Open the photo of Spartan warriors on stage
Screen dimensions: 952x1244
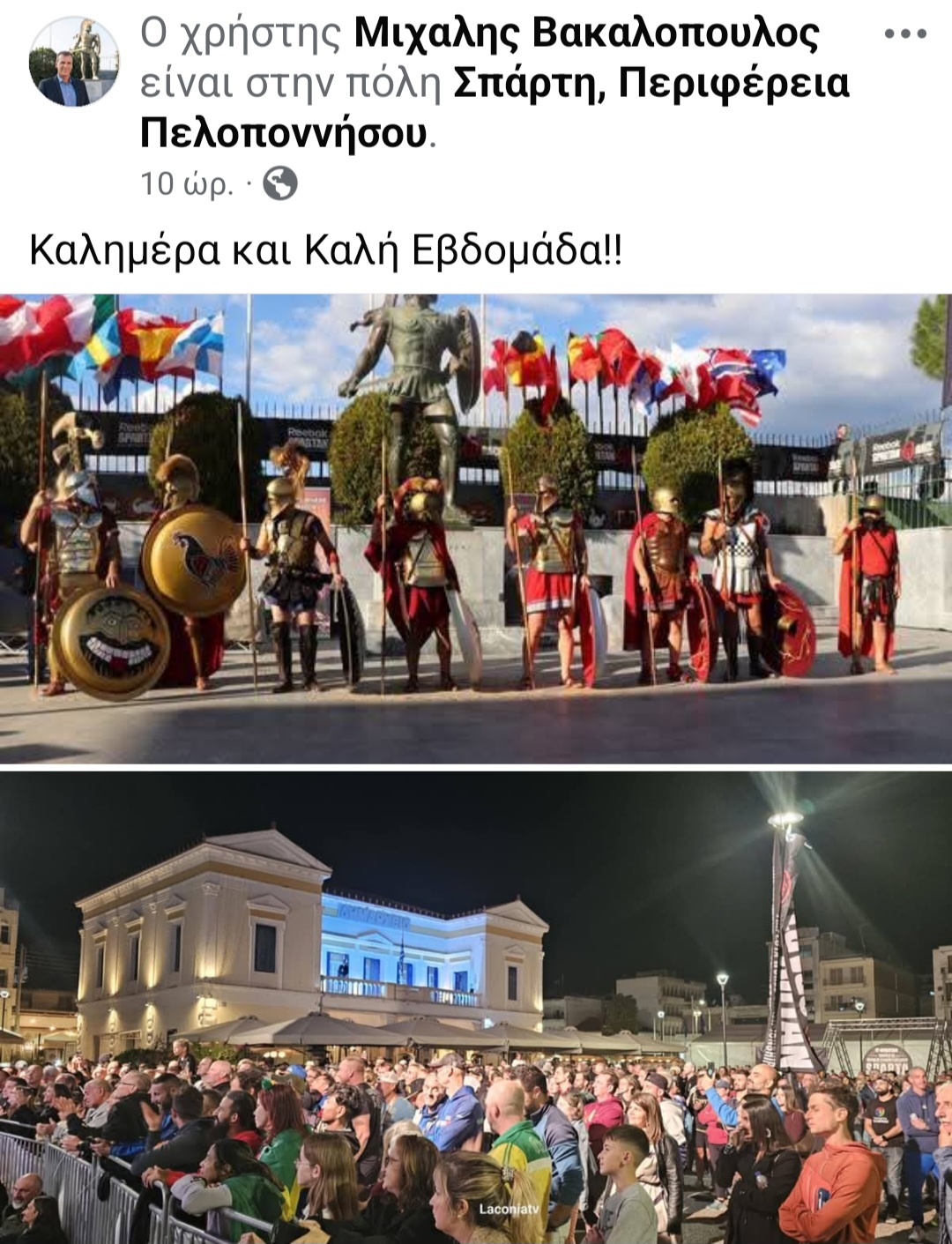[476, 529]
